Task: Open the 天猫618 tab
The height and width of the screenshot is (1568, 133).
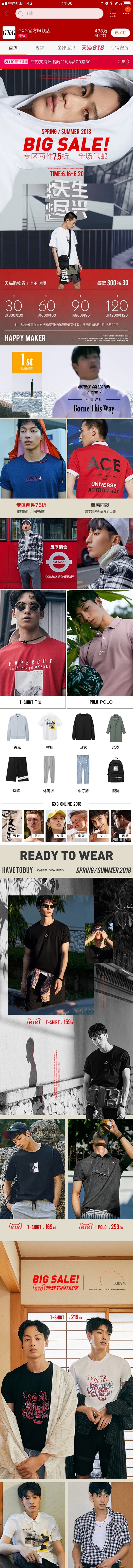Action: 93,47
